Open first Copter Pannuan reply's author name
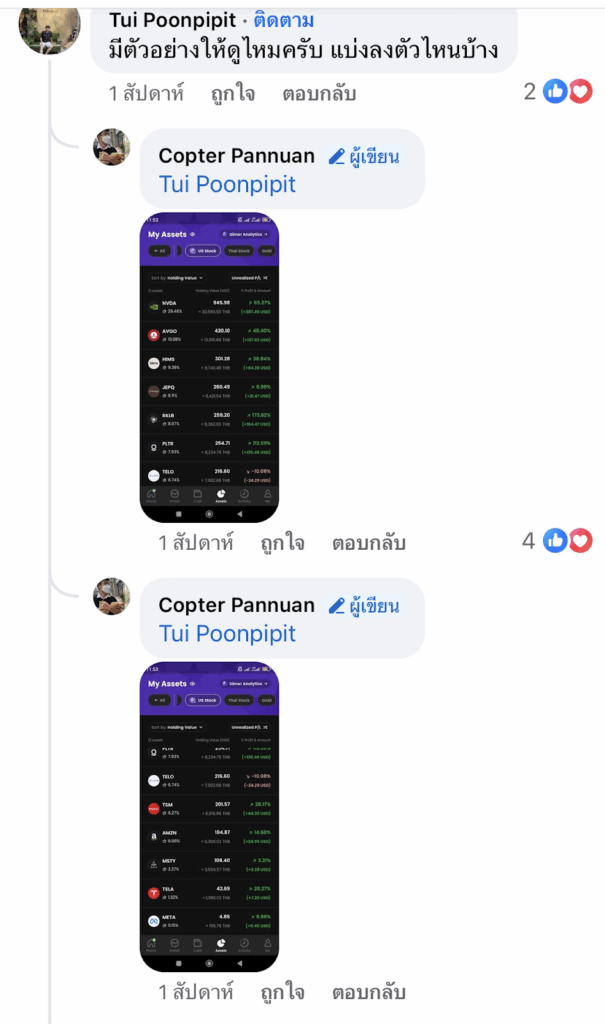This screenshot has height=1024, width=605. point(236,156)
